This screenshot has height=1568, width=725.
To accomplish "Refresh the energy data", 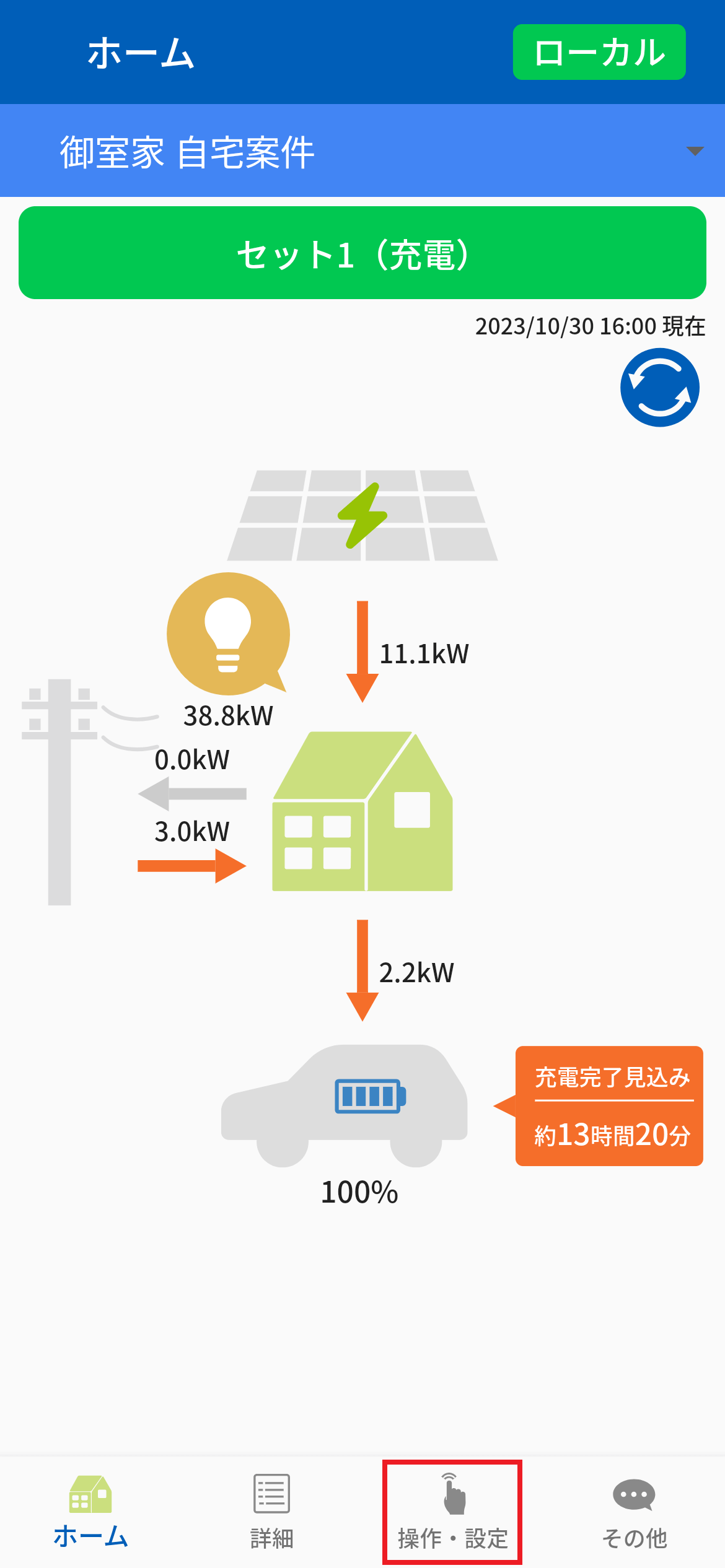I will (659, 388).
